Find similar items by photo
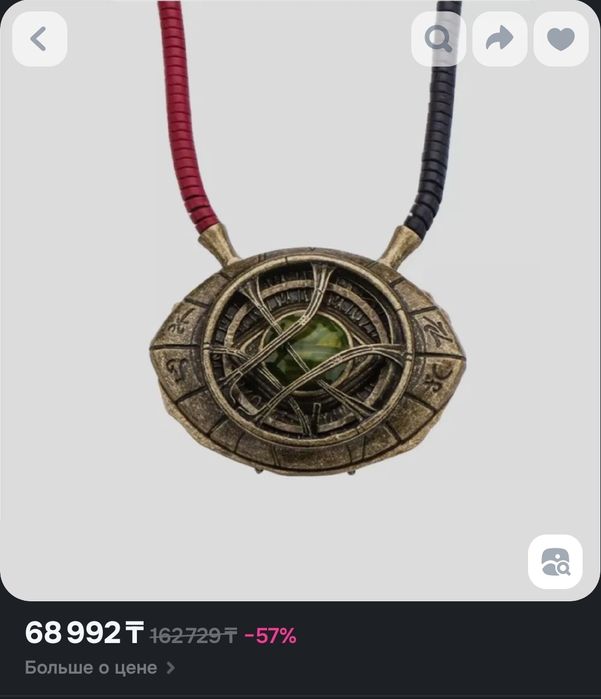The width and height of the screenshot is (601, 699). pos(555,562)
